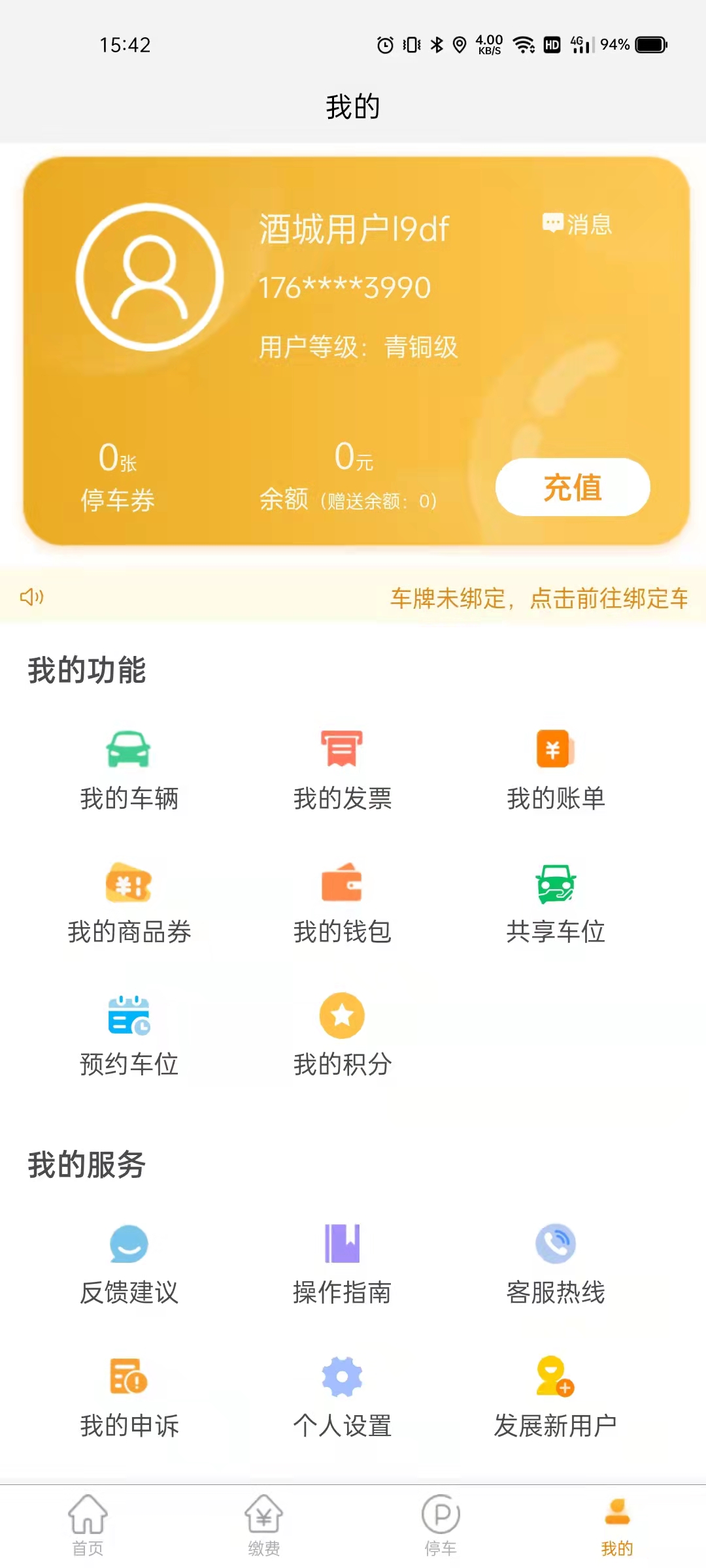Select 共享车位
The width and height of the screenshot is (706, 1568).
pos(555,902)
